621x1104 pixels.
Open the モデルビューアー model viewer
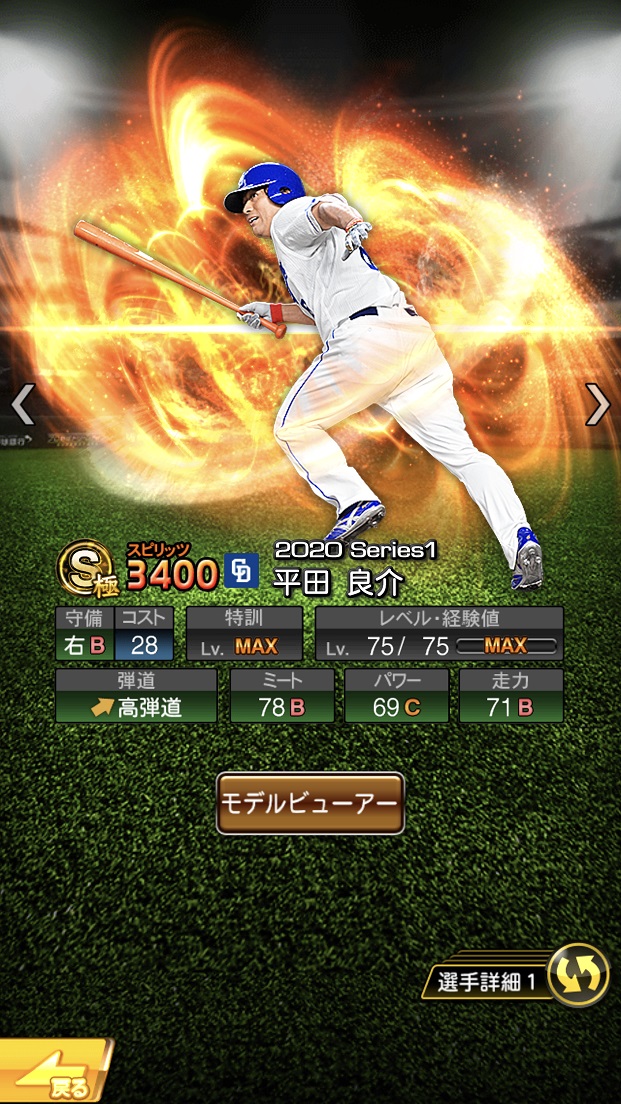coord(310,803)
